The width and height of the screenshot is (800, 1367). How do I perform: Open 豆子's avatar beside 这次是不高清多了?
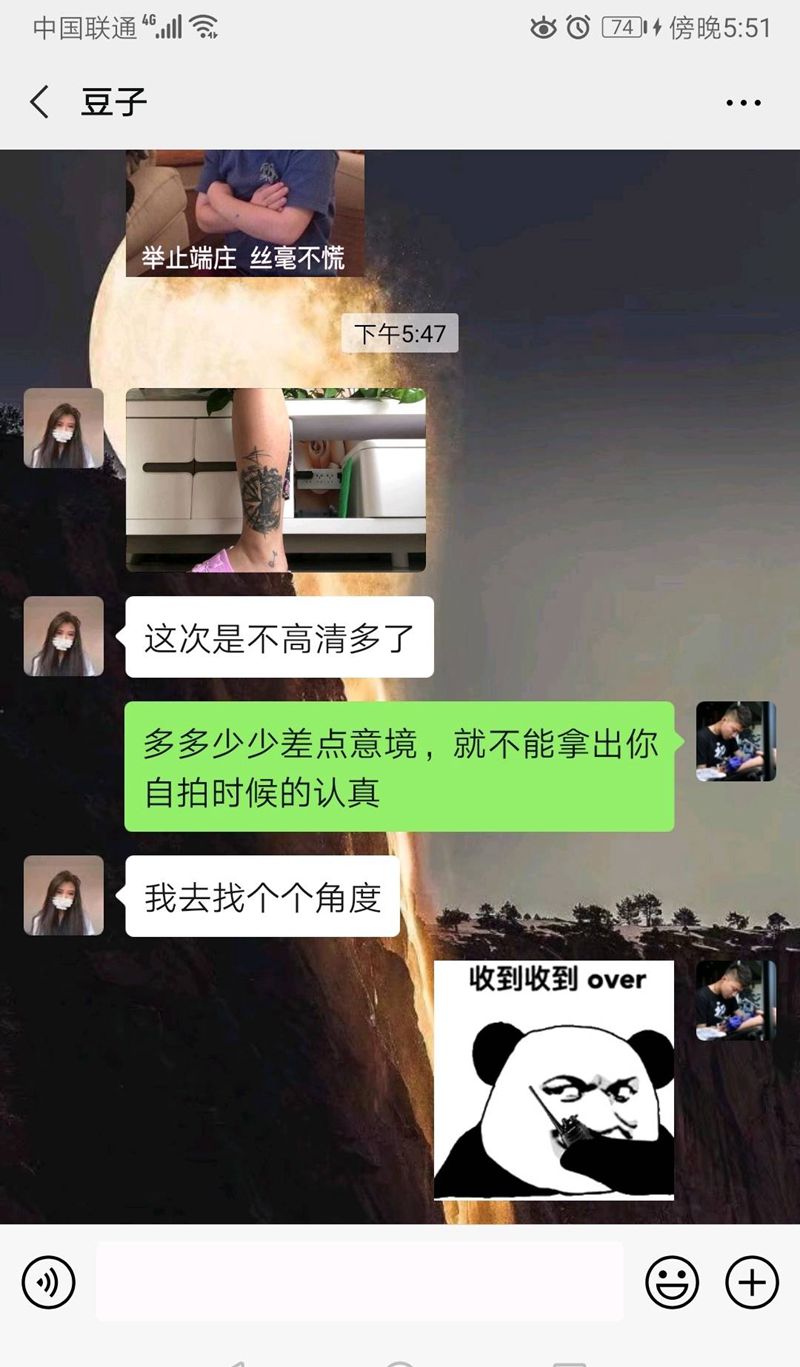pyautogui.click(x=64, y=636)
